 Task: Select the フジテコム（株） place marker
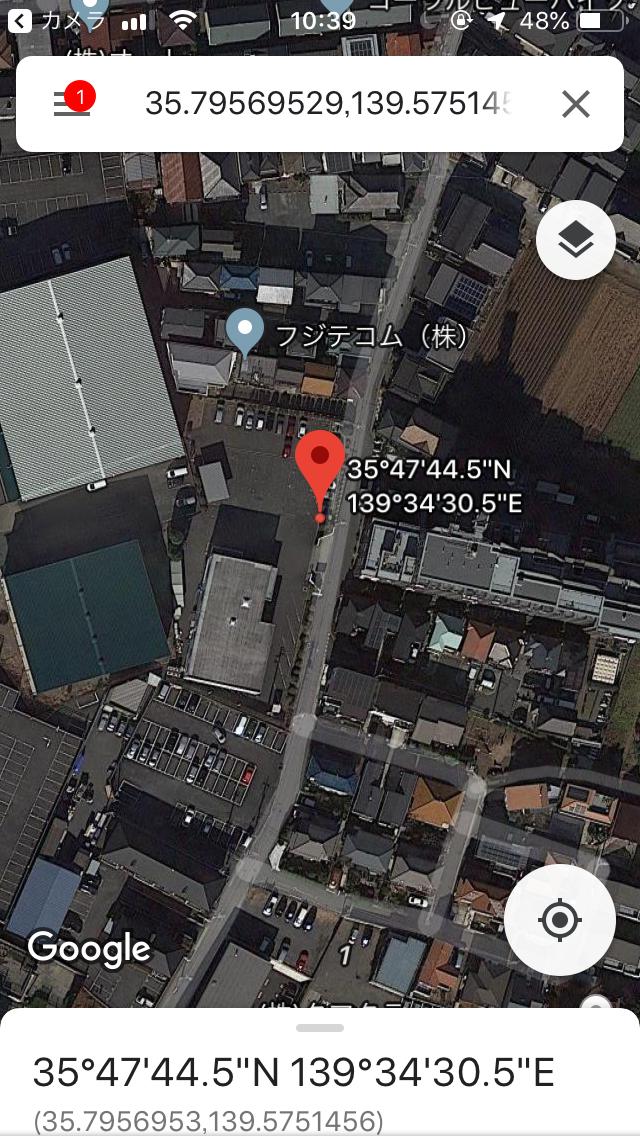(x=245, y=332)
